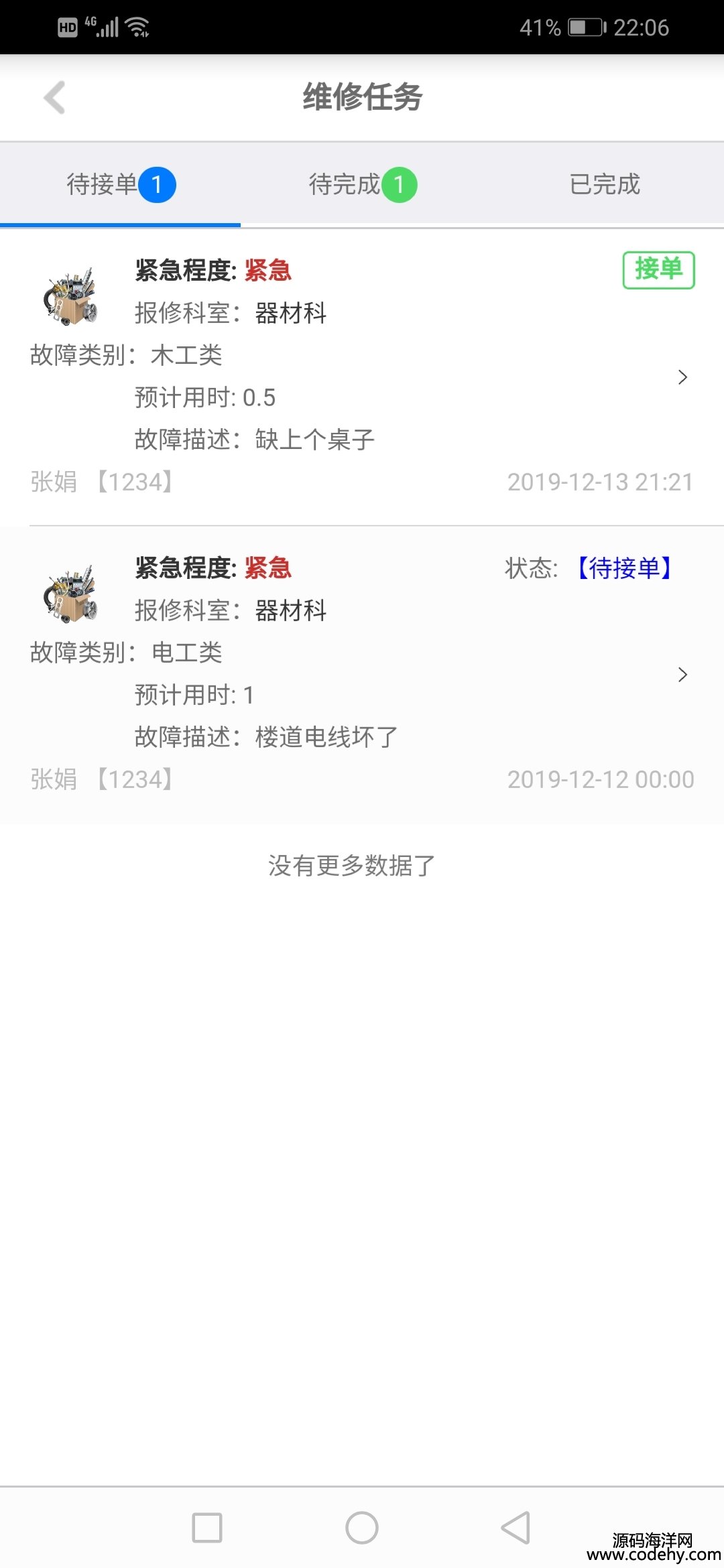
Task: Open the 楼道电线坏了 repair task
Action: coord(362,674)
